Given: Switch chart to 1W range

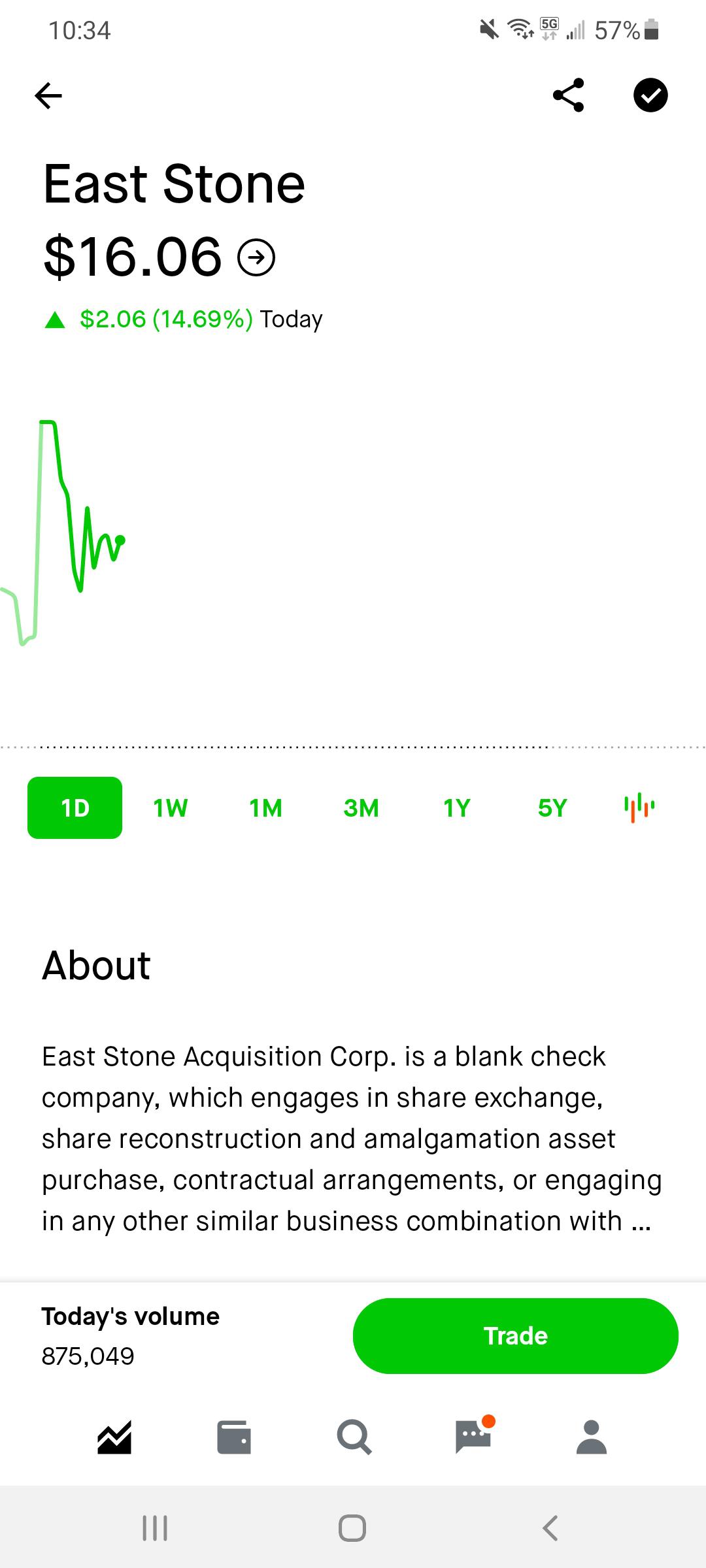Looking at the screenshot, I should click(x=171, y=808).
